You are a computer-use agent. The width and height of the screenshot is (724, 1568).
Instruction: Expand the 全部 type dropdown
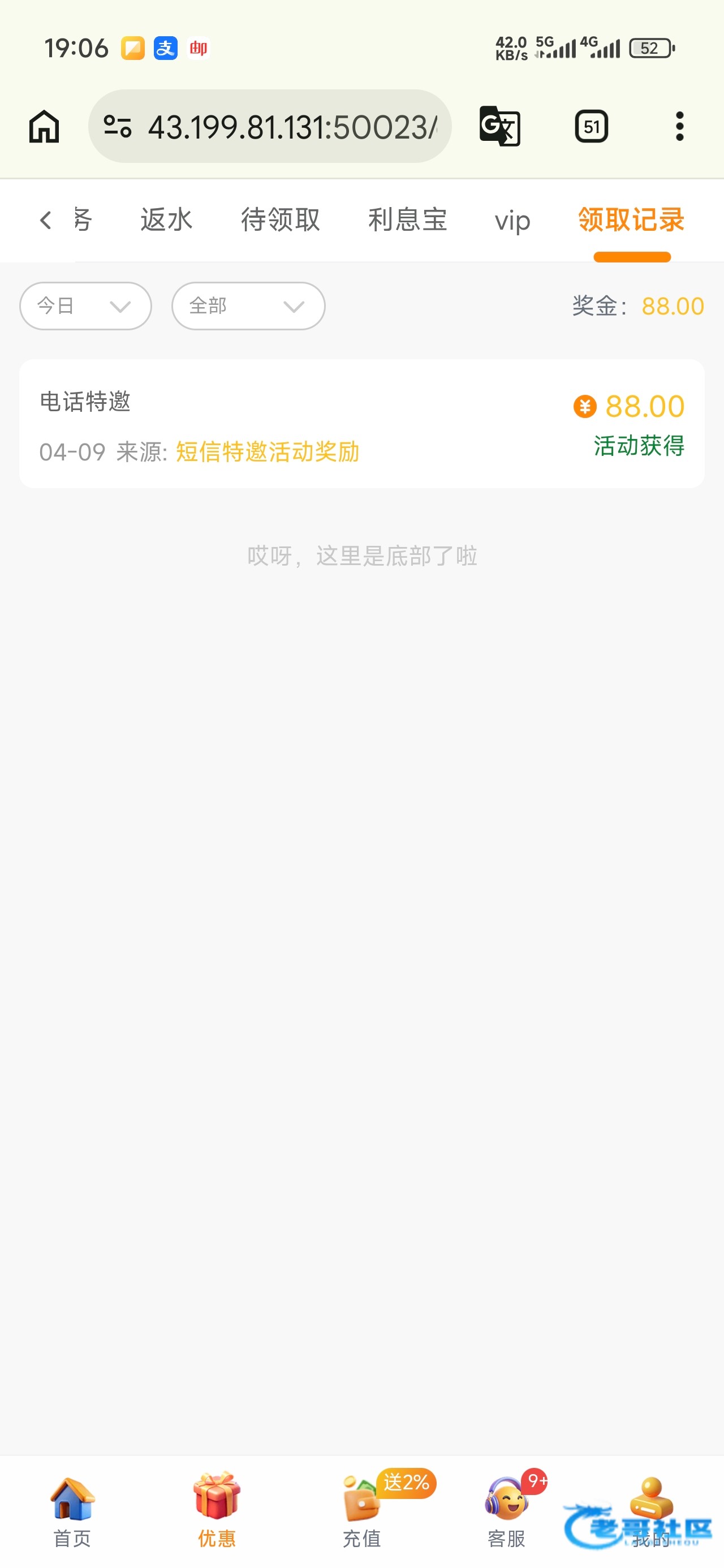pos(248,305)
